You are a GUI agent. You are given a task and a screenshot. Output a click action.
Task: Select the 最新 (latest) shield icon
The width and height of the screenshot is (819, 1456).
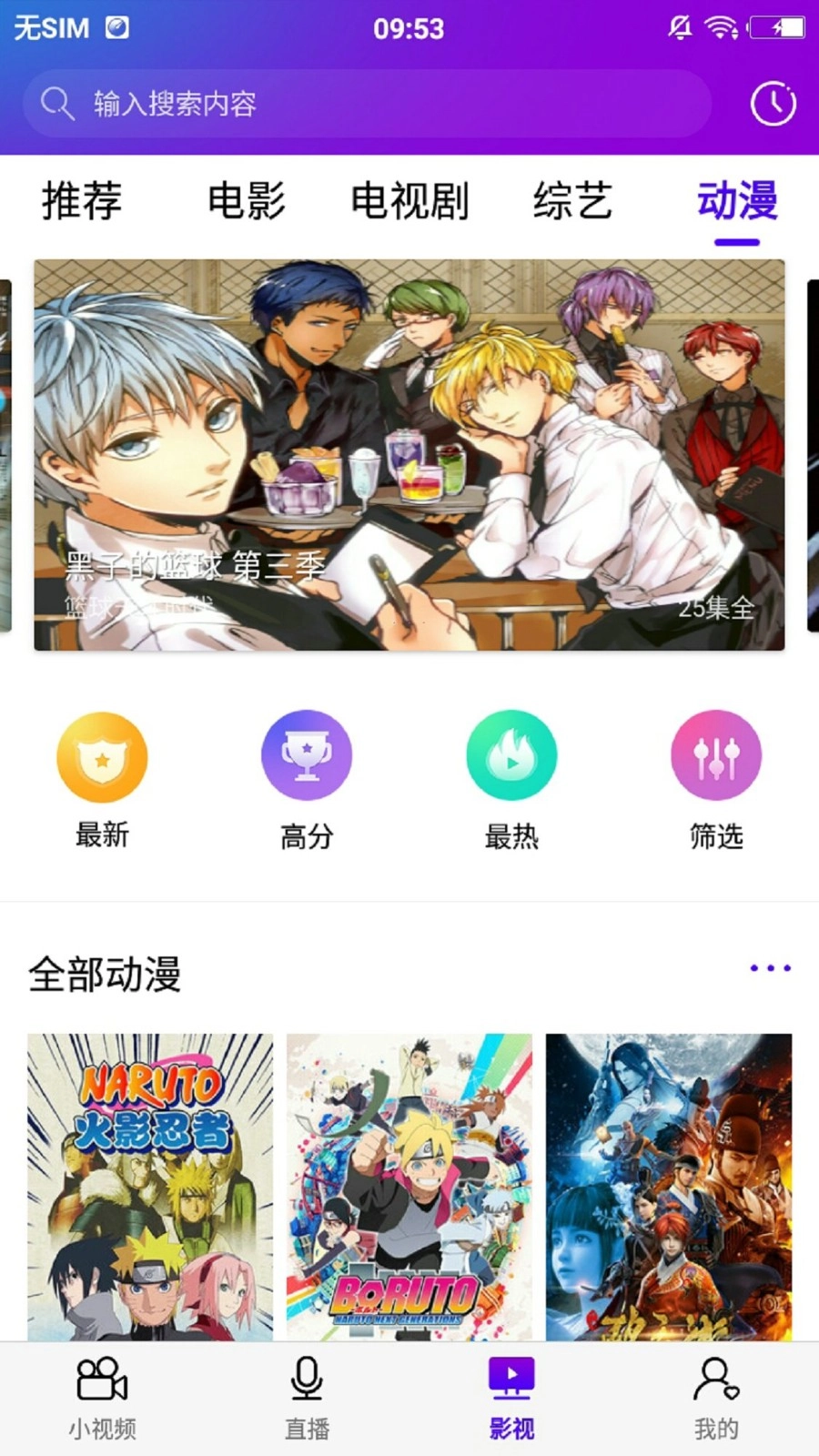click(x=102, y=754)
